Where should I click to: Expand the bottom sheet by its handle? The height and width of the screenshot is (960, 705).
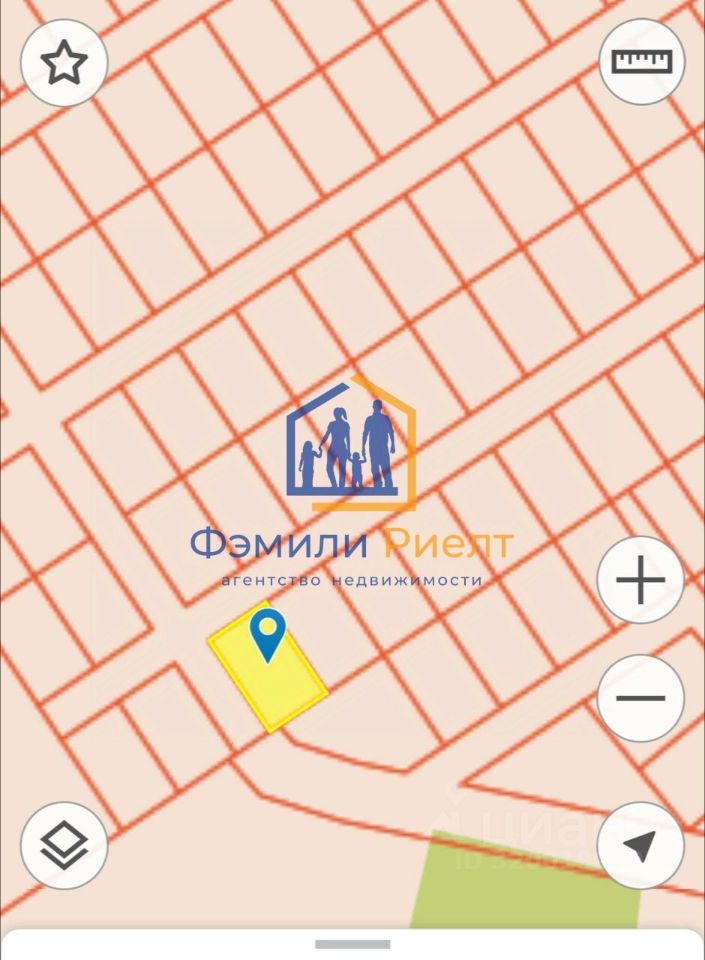point(352,944)
